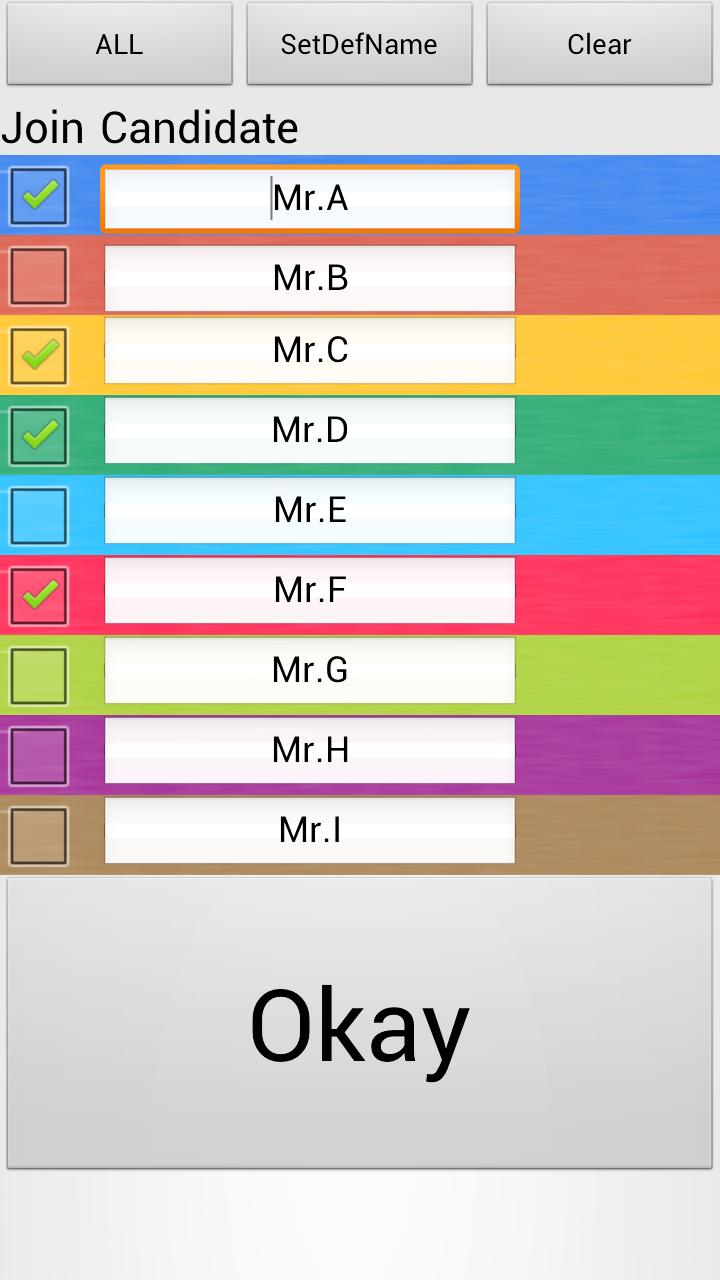Viewport: 720px width, 1280px height.
Task: Select the SetDefName button
Action: [359, 44]
